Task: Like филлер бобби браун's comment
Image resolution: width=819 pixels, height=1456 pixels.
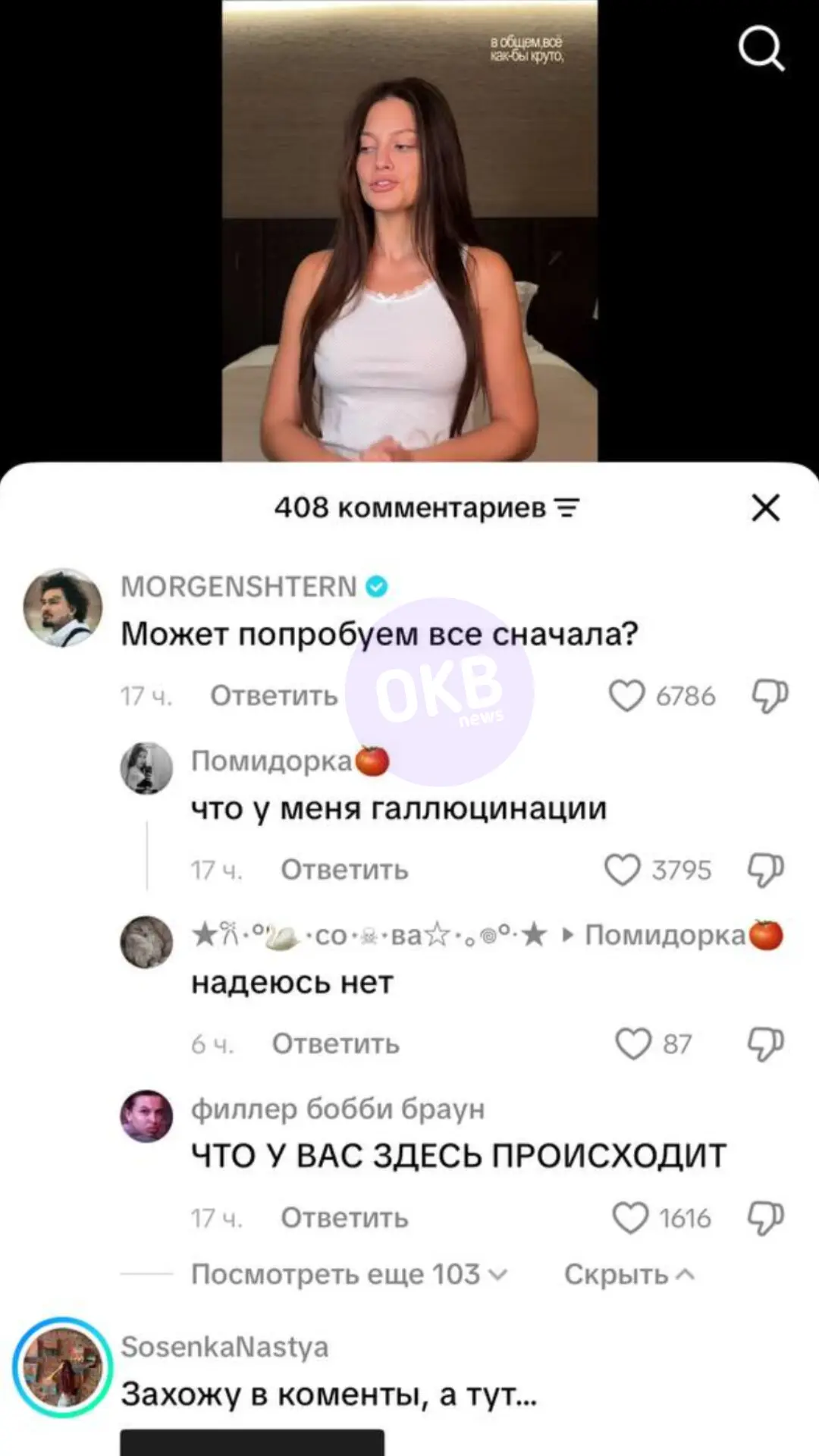Action: point(630,1219)
